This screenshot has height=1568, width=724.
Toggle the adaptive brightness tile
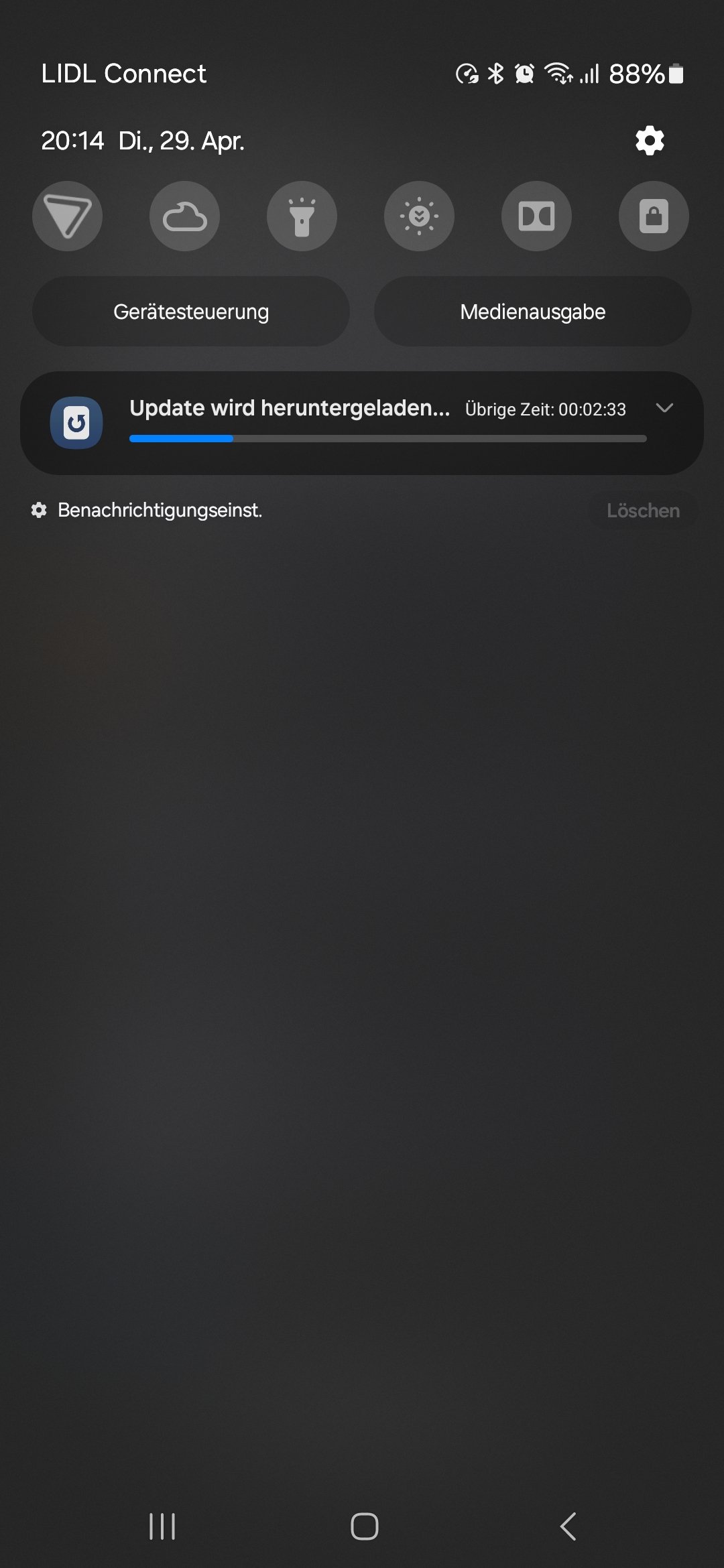[x=419, y=216]
